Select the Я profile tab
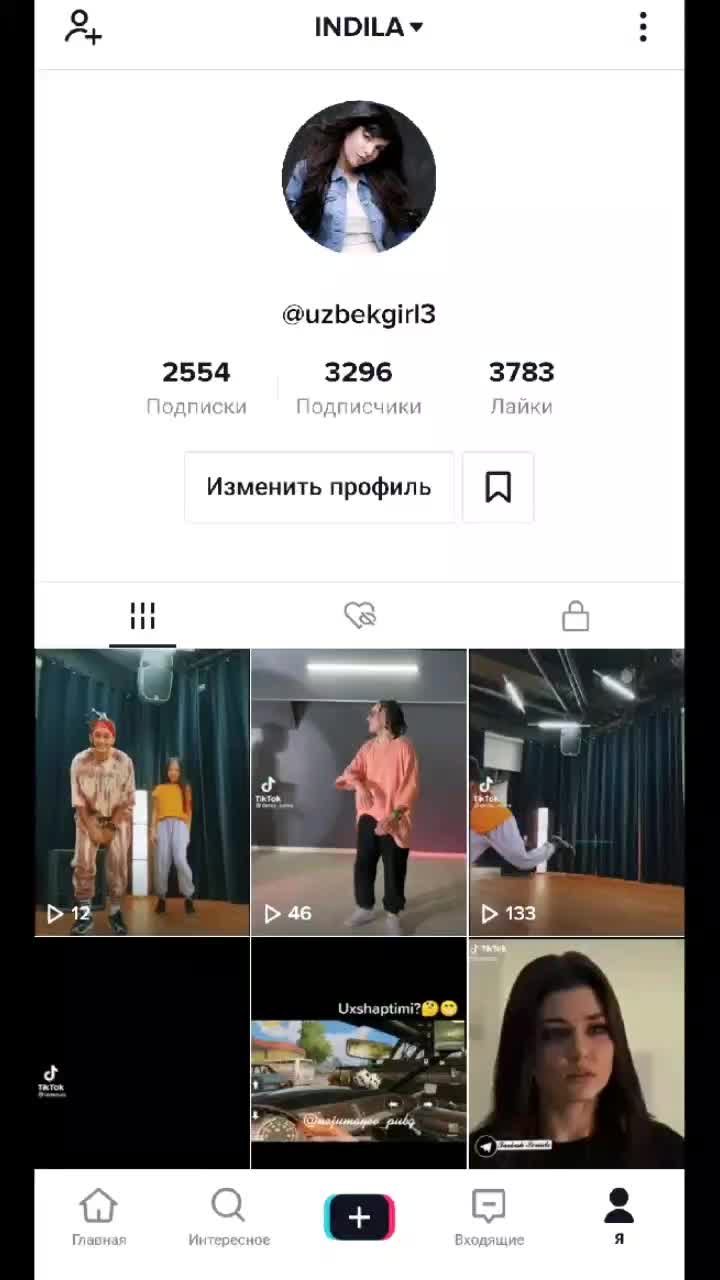Viewport: 720px width, 1280px height. pyautogui.click(x=619, y=1217)
